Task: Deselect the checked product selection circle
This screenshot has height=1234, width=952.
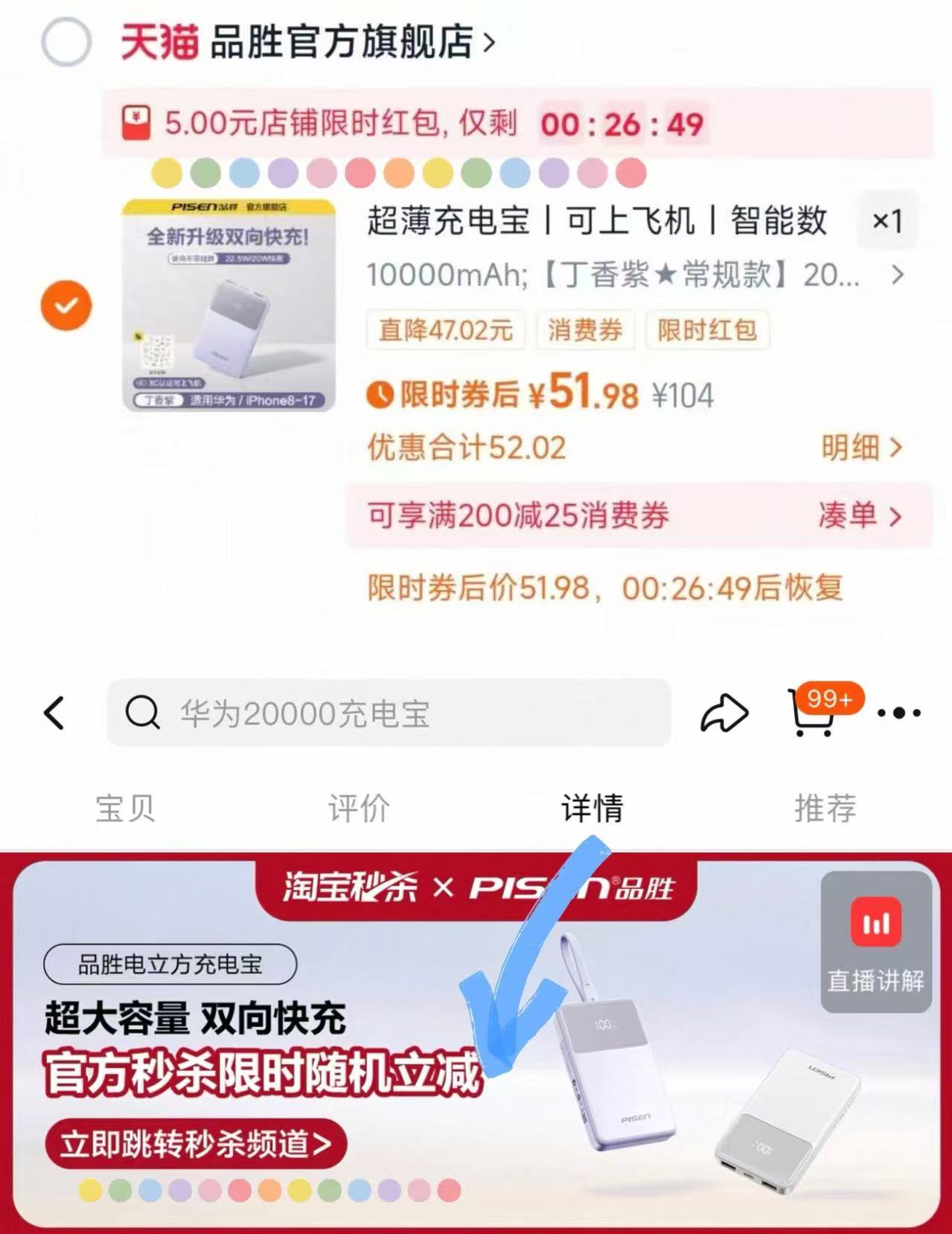Action: pyautogui.click(x=67, y=305)
